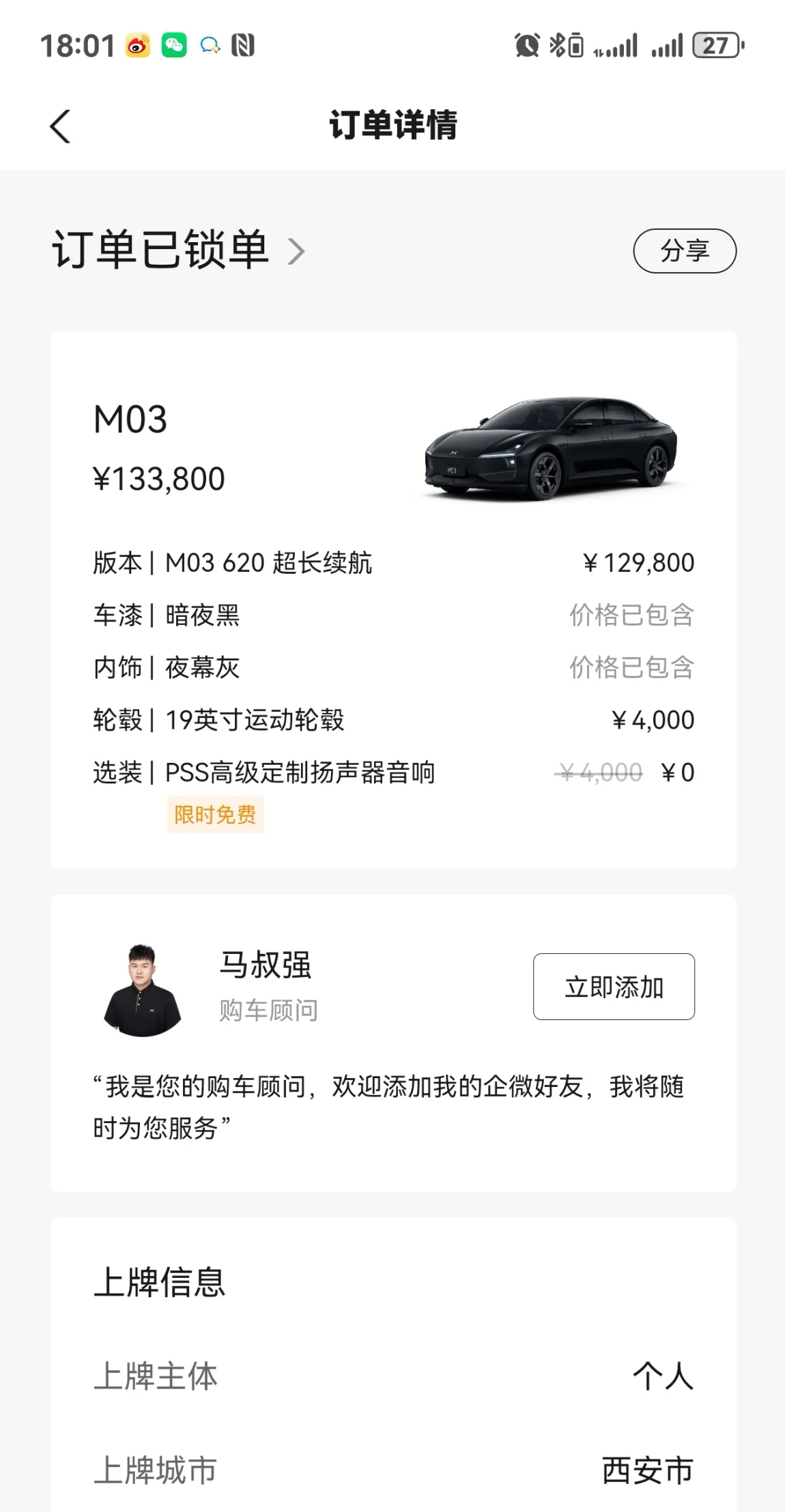
Task: Tap the 分享 share button
Action: [684, 251]
